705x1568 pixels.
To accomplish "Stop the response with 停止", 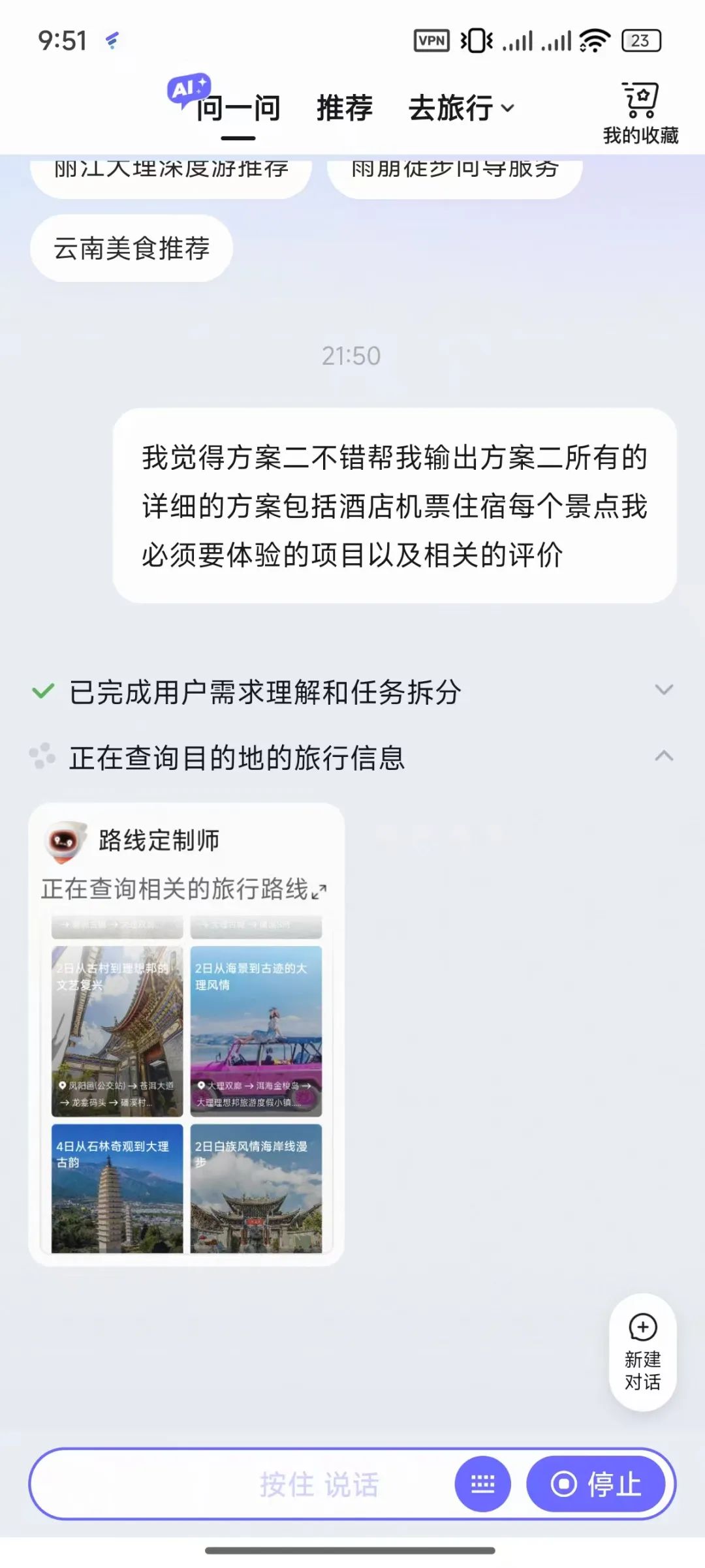I will pyautogui.click(x=595, y=1484).
